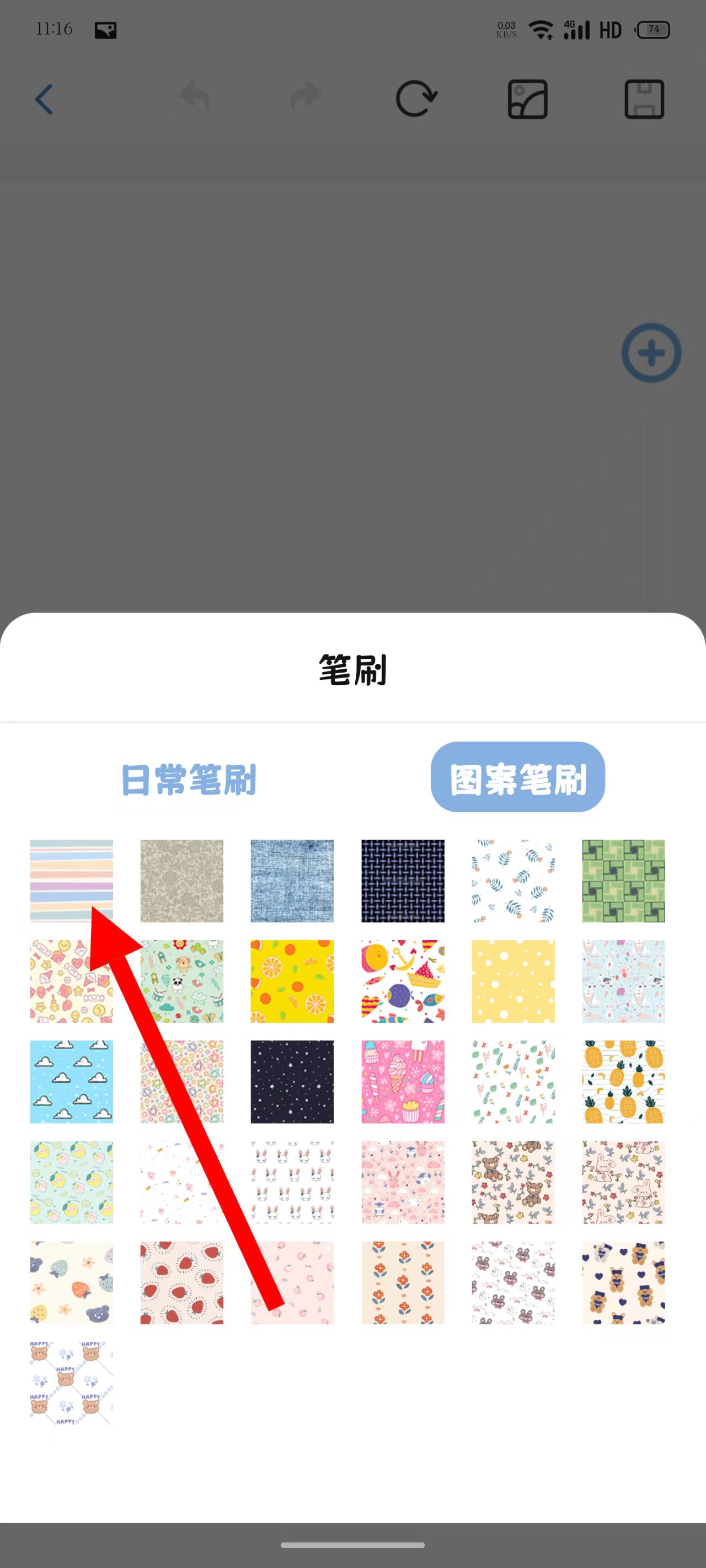The width and height of the screenshot is (706, 1568).
Task: Select the starry night sky pattern
Action: pyautogui.click(x=292, y=1082)
